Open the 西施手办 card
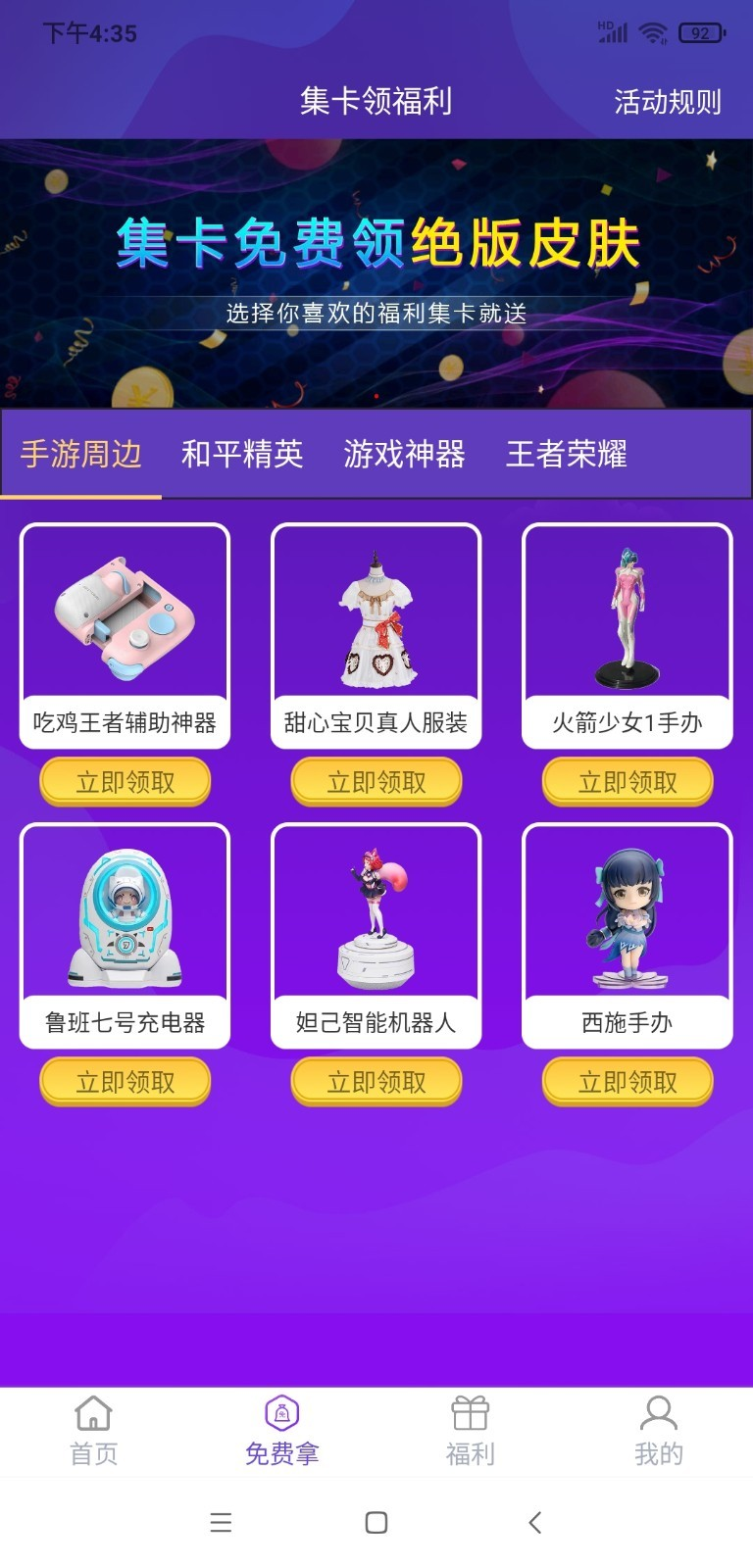Screen dimensions: 753x1568 (627, 935)
